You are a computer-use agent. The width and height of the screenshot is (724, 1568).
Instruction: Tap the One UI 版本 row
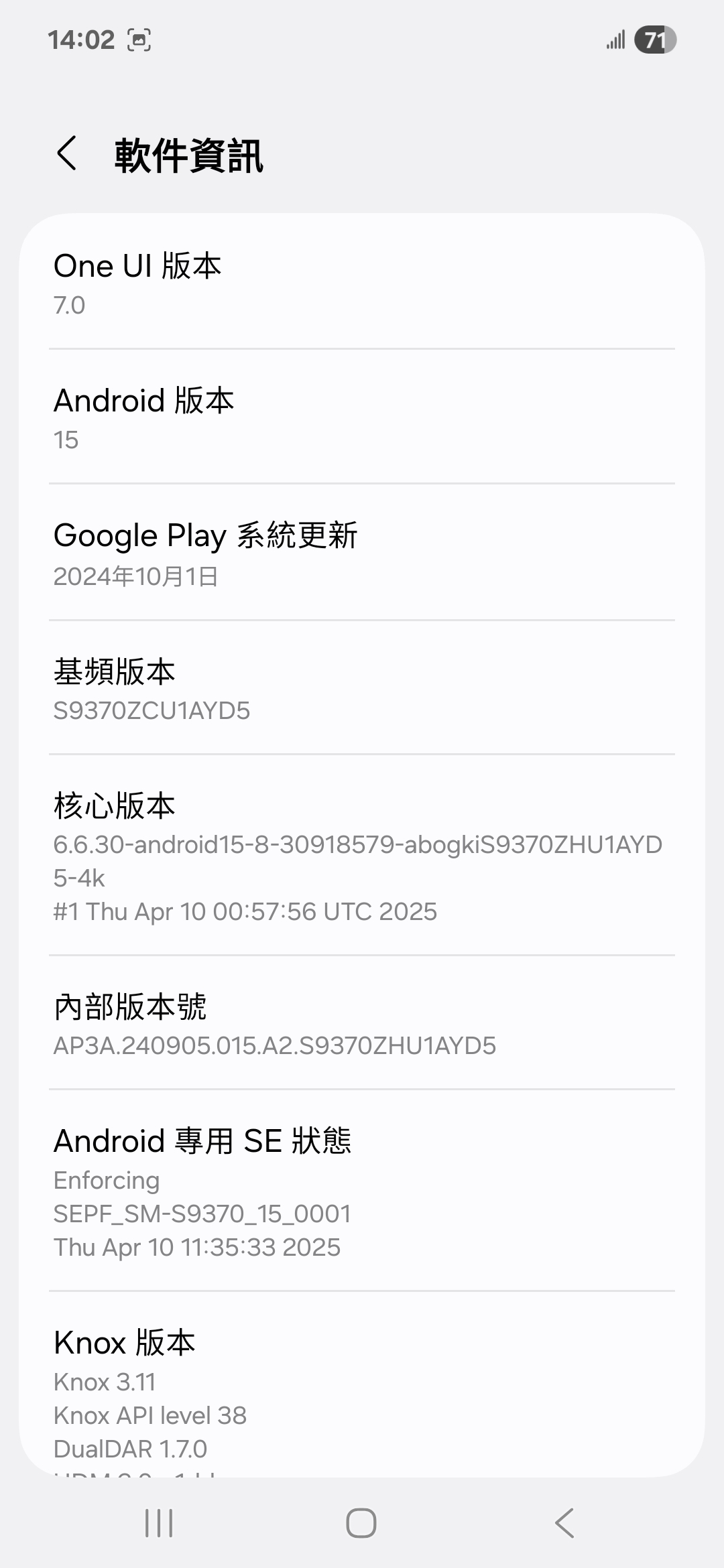(362, 283)
